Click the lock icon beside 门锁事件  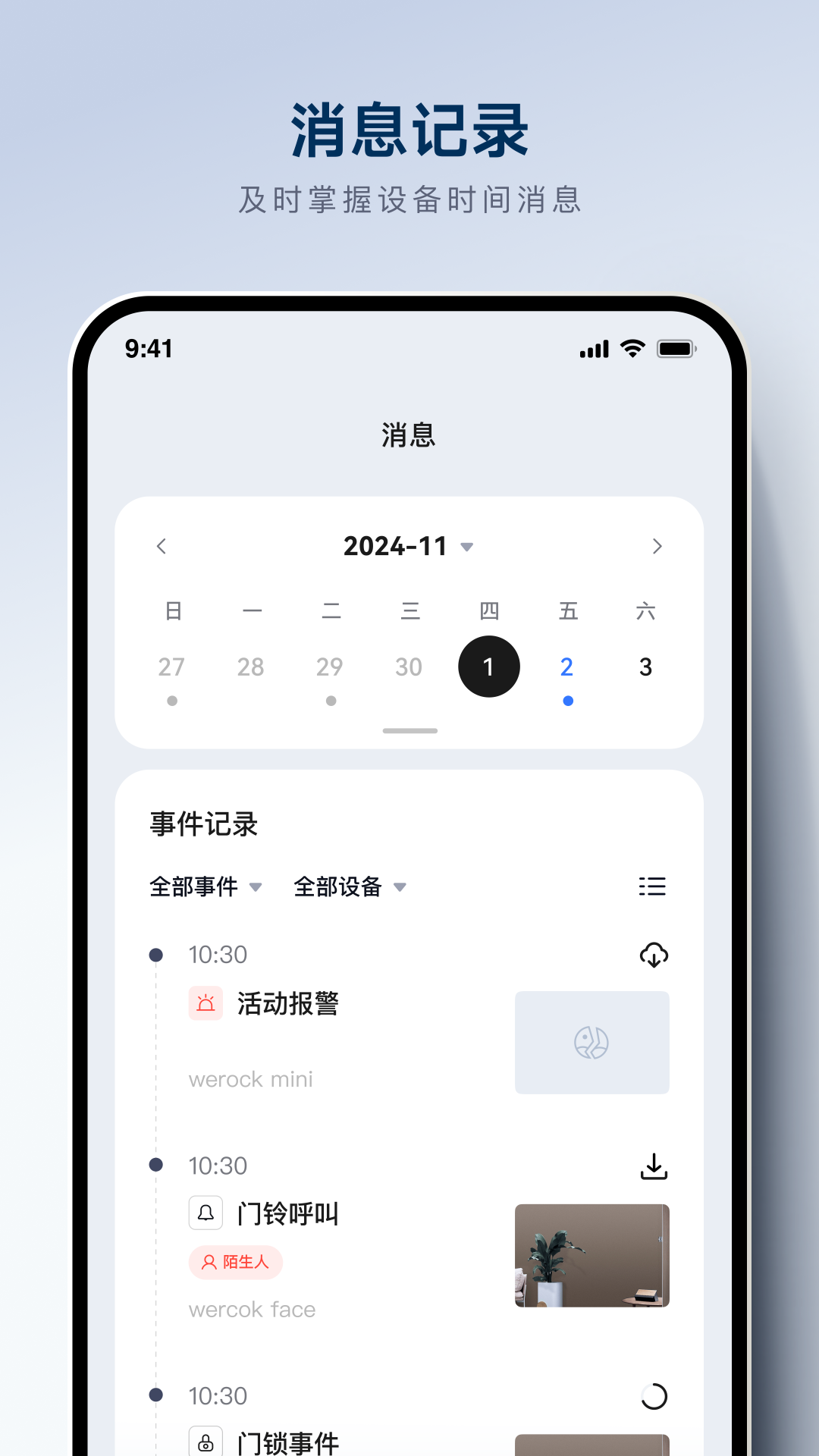[x=206, y=1441]
